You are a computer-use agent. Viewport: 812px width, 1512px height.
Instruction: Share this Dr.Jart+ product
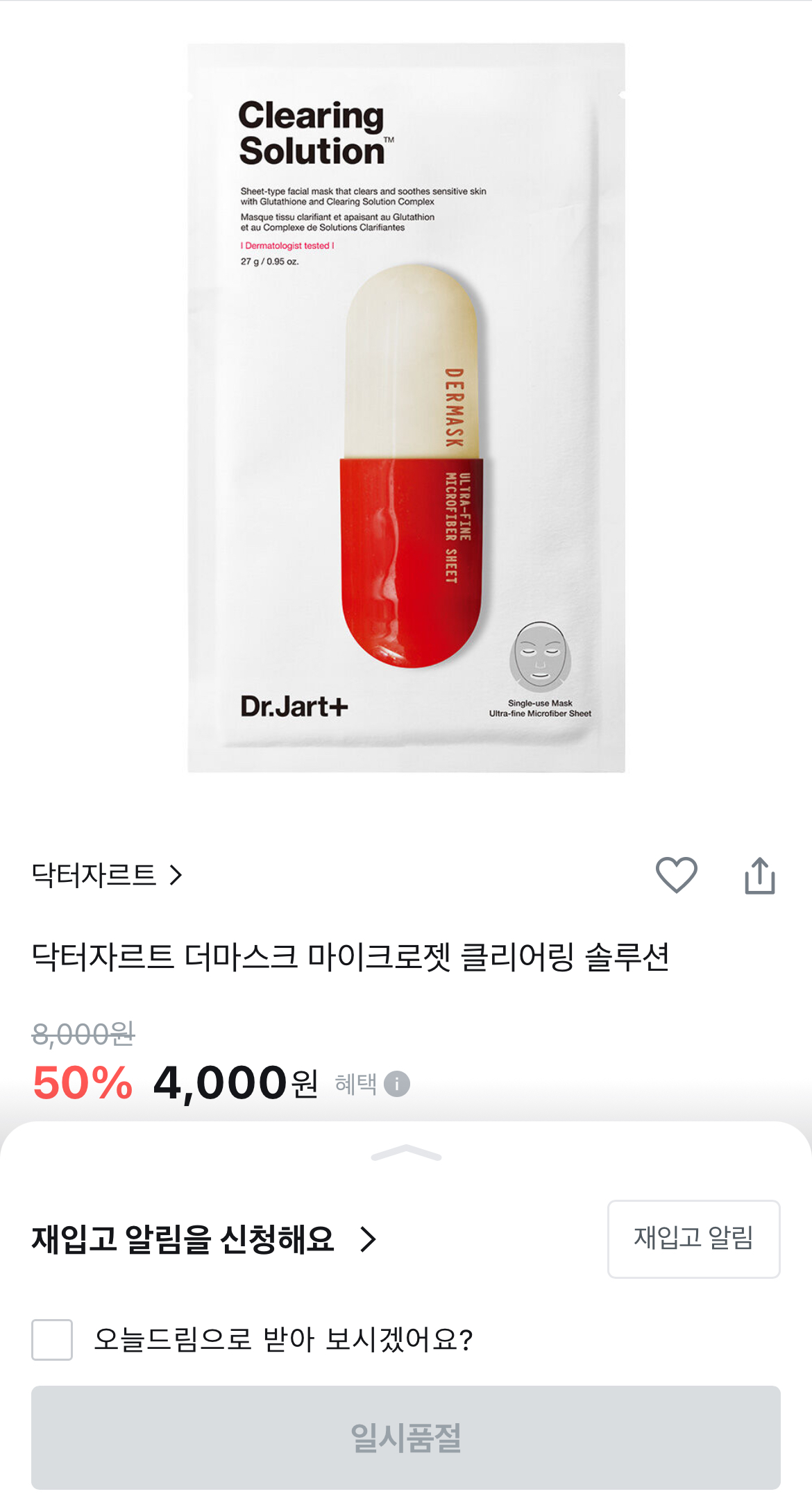(x=759, y=876)
